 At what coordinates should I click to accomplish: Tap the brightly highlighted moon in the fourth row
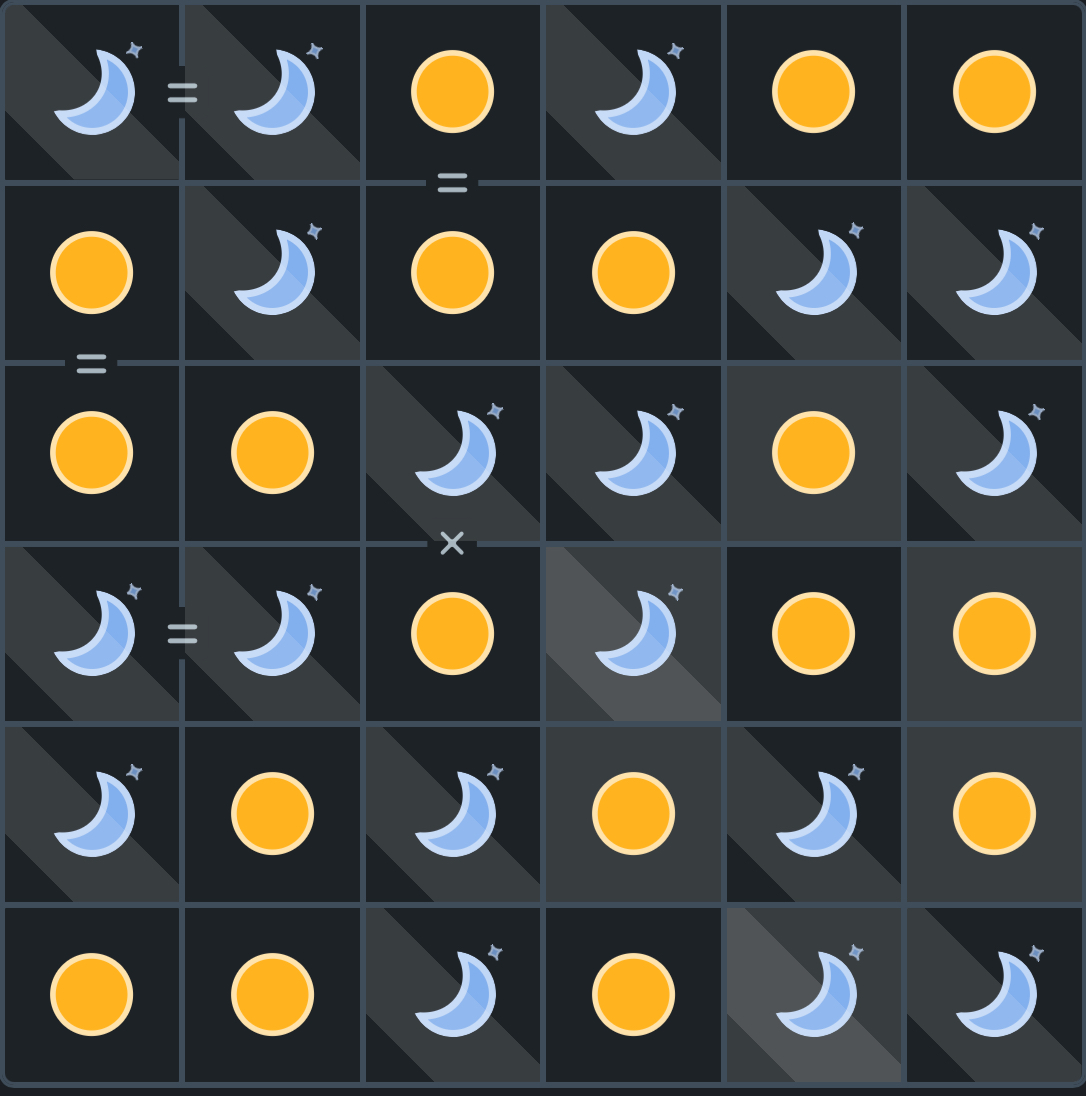(x=633, y=634)
